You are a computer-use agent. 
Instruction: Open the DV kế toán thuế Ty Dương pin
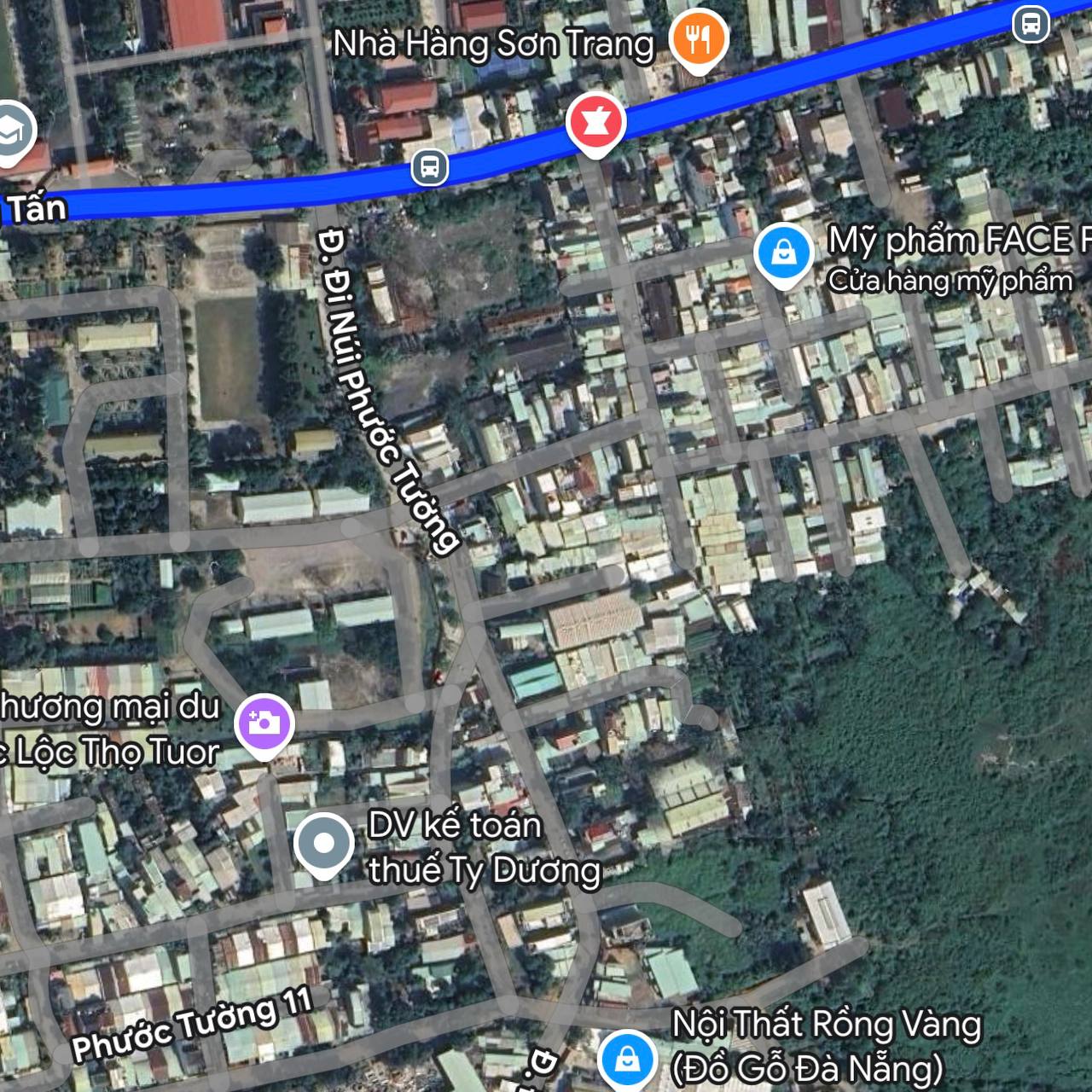[x=324, y=843]
